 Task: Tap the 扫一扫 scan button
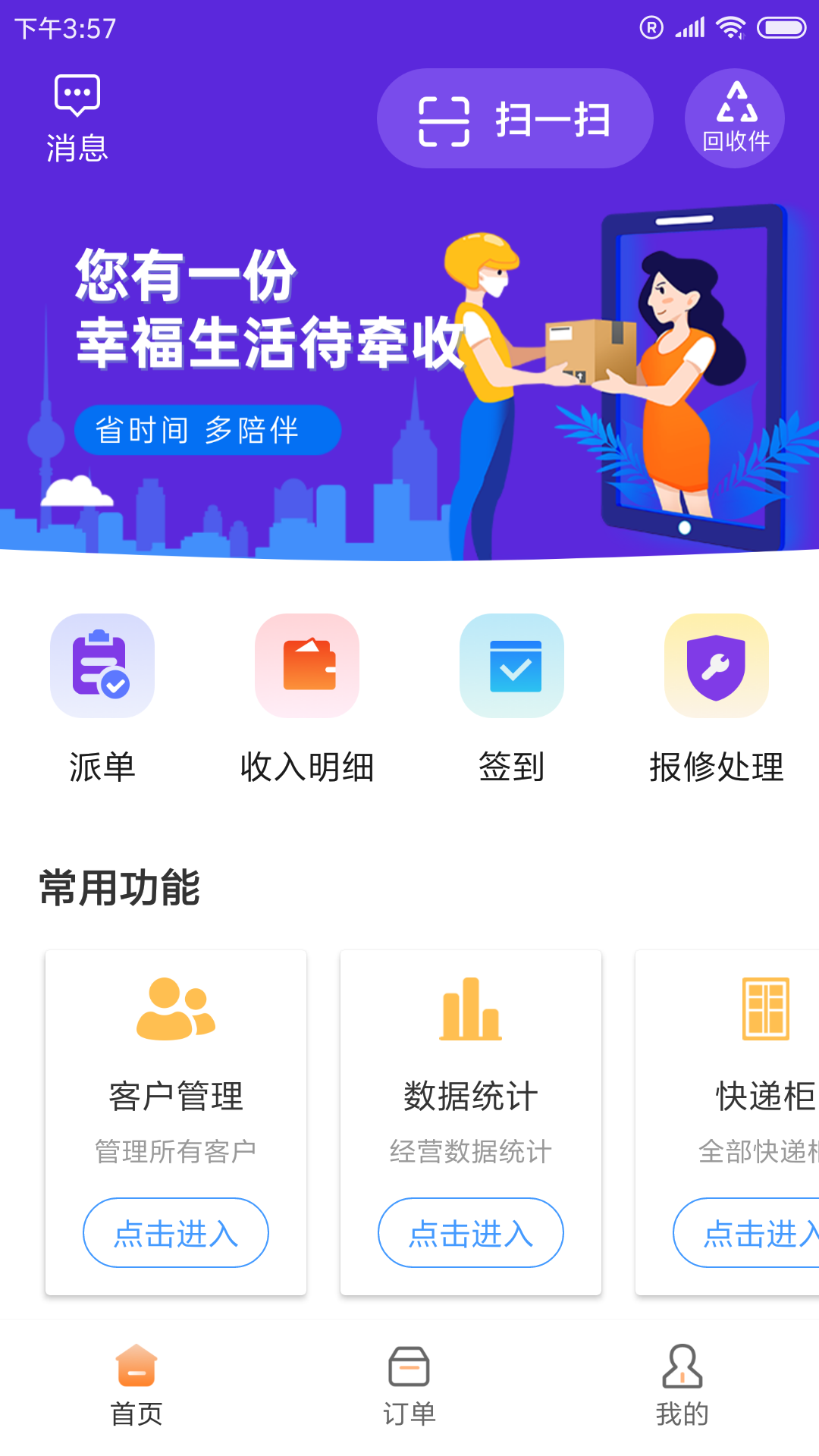515,118
